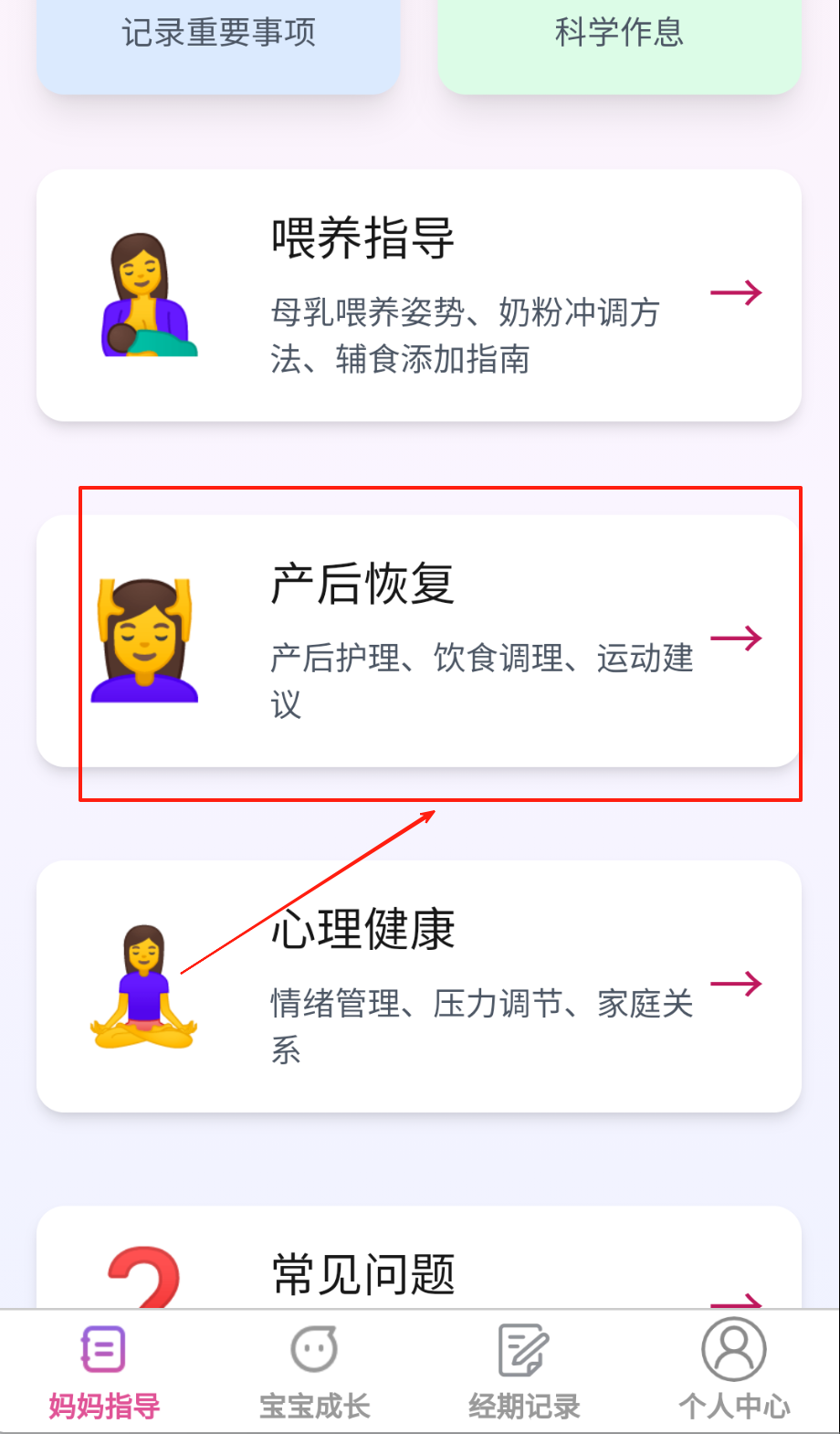840x1434 pixels.
Task: Open the 科学作息 card
Action: [619, 37]
